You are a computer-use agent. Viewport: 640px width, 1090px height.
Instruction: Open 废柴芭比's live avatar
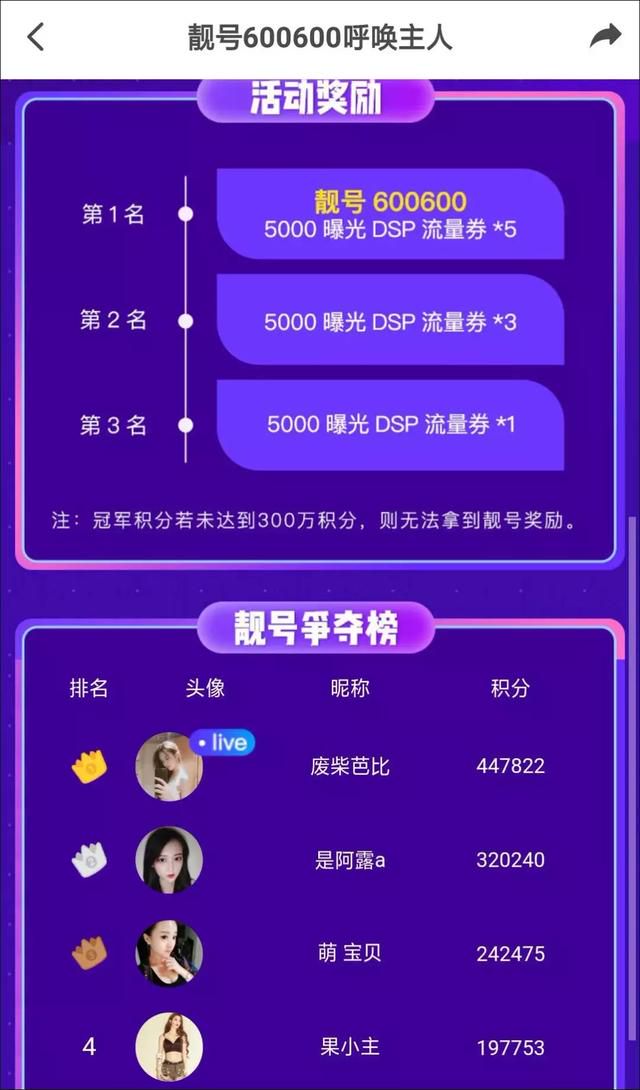click(169, 766)
